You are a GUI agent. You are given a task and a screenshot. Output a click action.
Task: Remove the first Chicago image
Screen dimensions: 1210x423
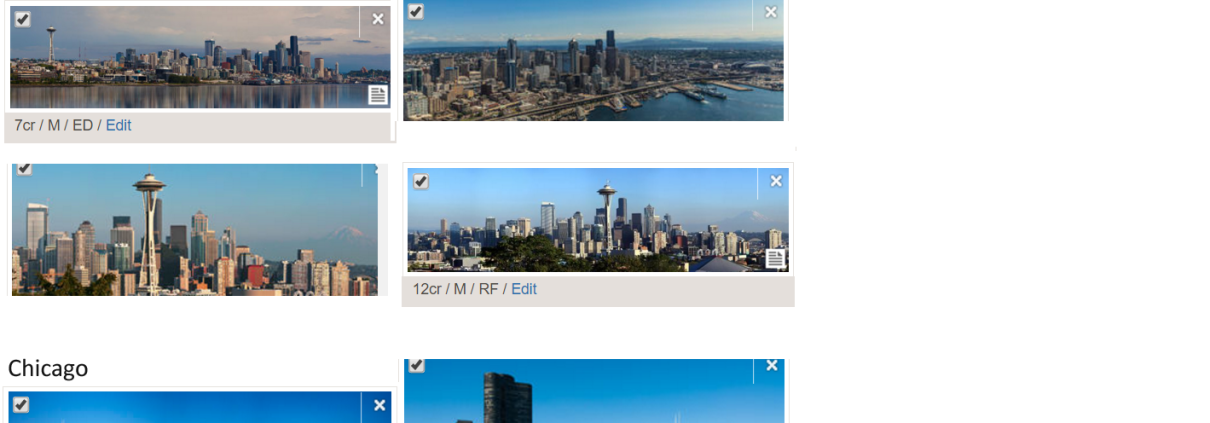pos(379,405)
